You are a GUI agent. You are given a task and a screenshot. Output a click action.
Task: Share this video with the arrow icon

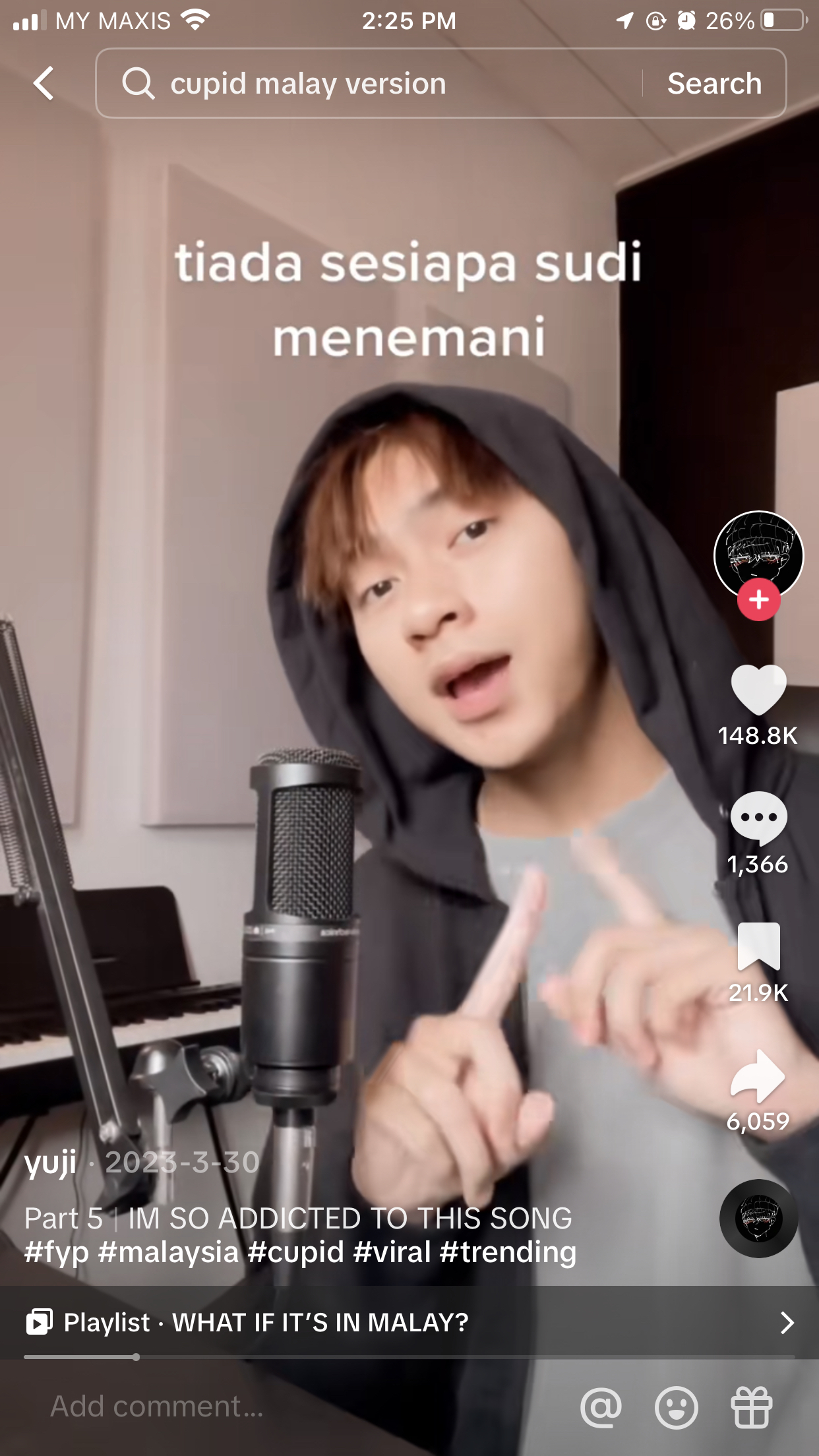click(758, 1076)
